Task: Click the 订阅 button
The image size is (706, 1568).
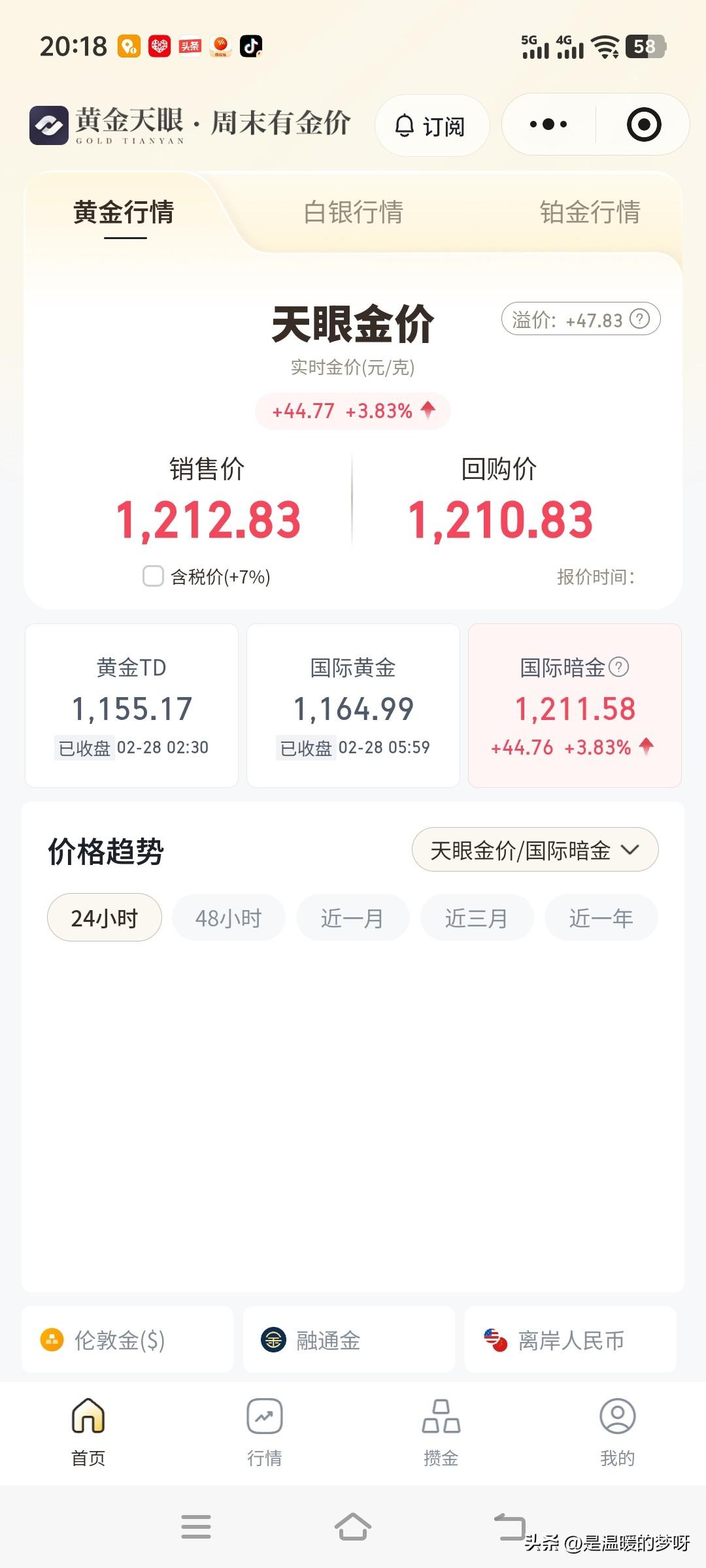Action: tap(431, 125)
